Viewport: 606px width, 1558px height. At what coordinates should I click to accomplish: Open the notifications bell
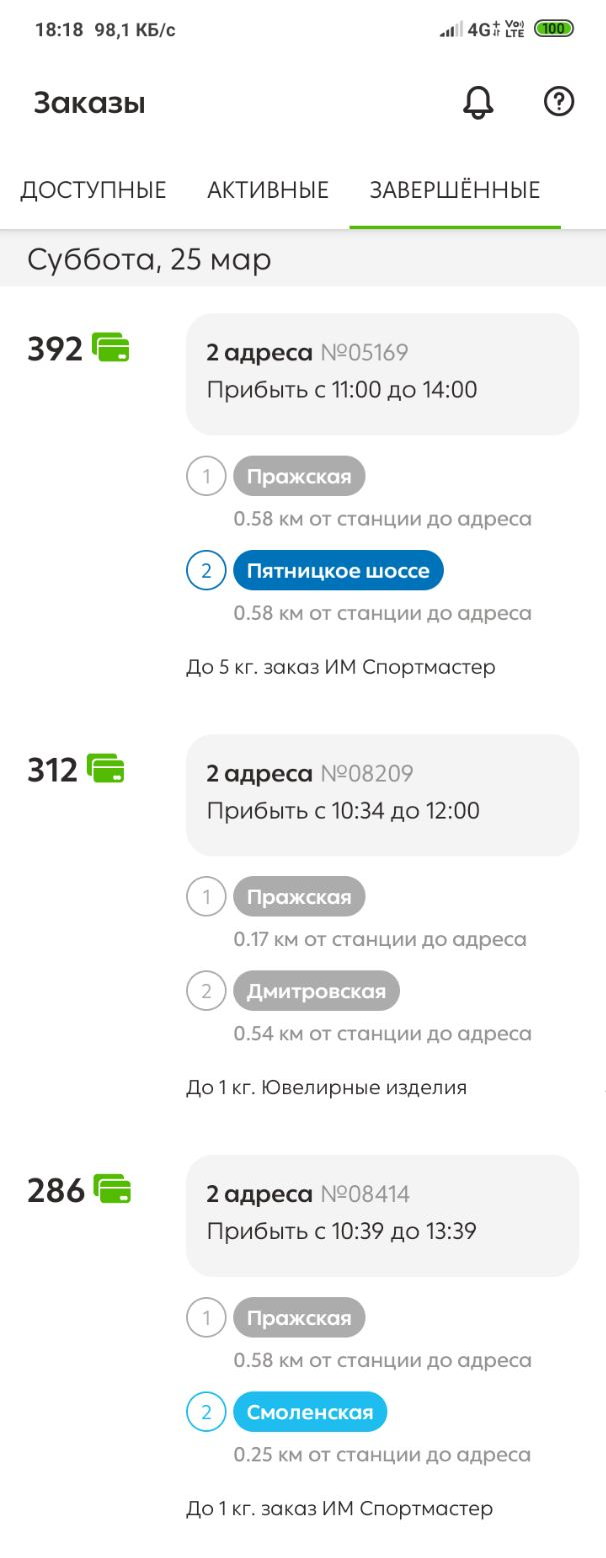[x=479, y=102]
